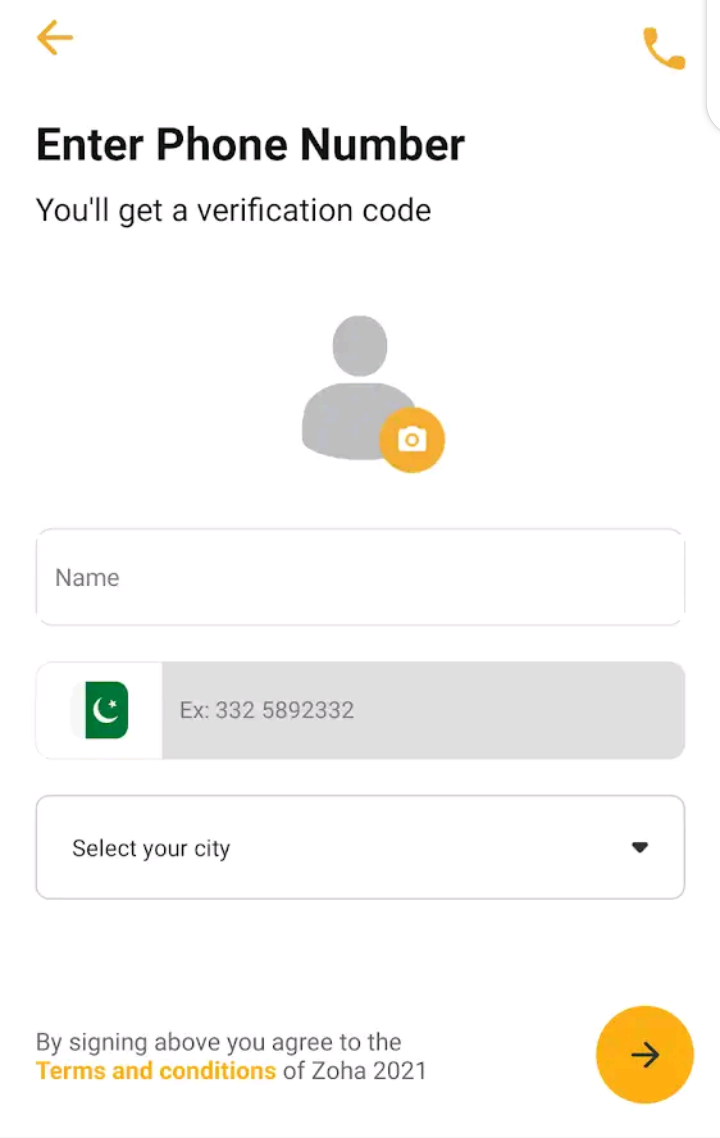Tap the phone call icon
The width and height of the screenshot is (720, 1138).
663,48
